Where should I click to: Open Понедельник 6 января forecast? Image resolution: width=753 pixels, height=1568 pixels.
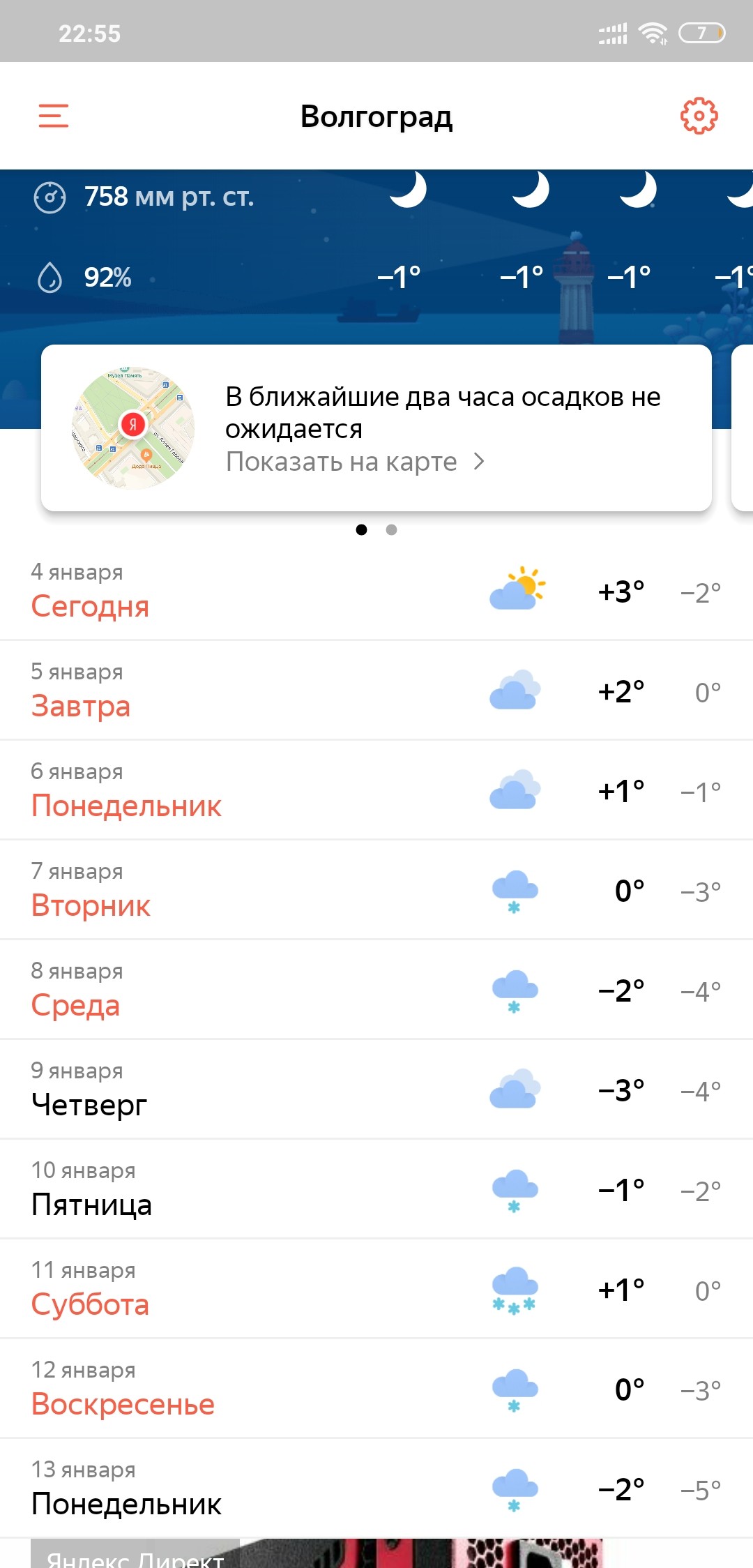click(376, 790)
